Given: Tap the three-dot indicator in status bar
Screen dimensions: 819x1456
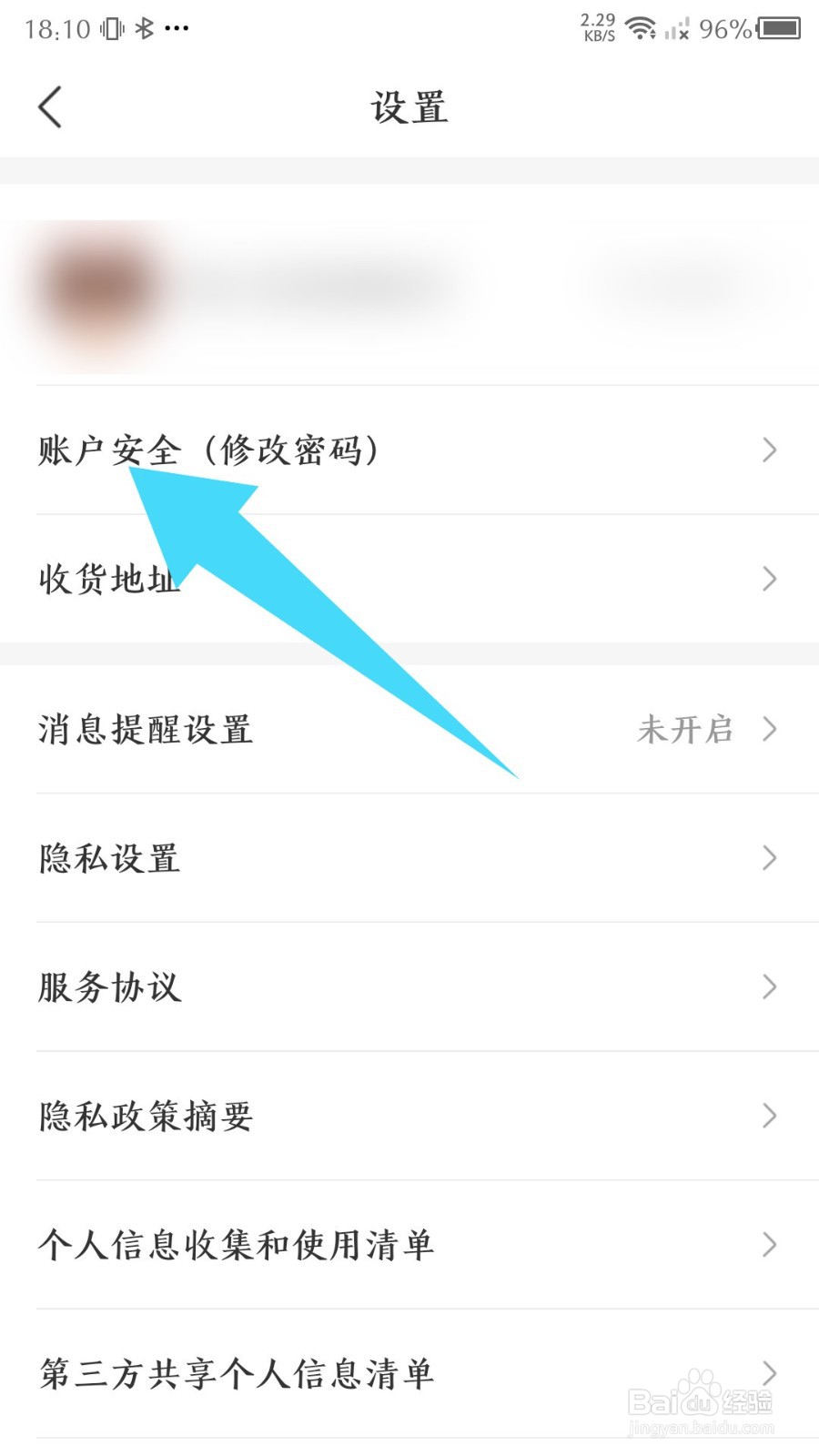Looking at the screenshot, I should tap(178, 29).
